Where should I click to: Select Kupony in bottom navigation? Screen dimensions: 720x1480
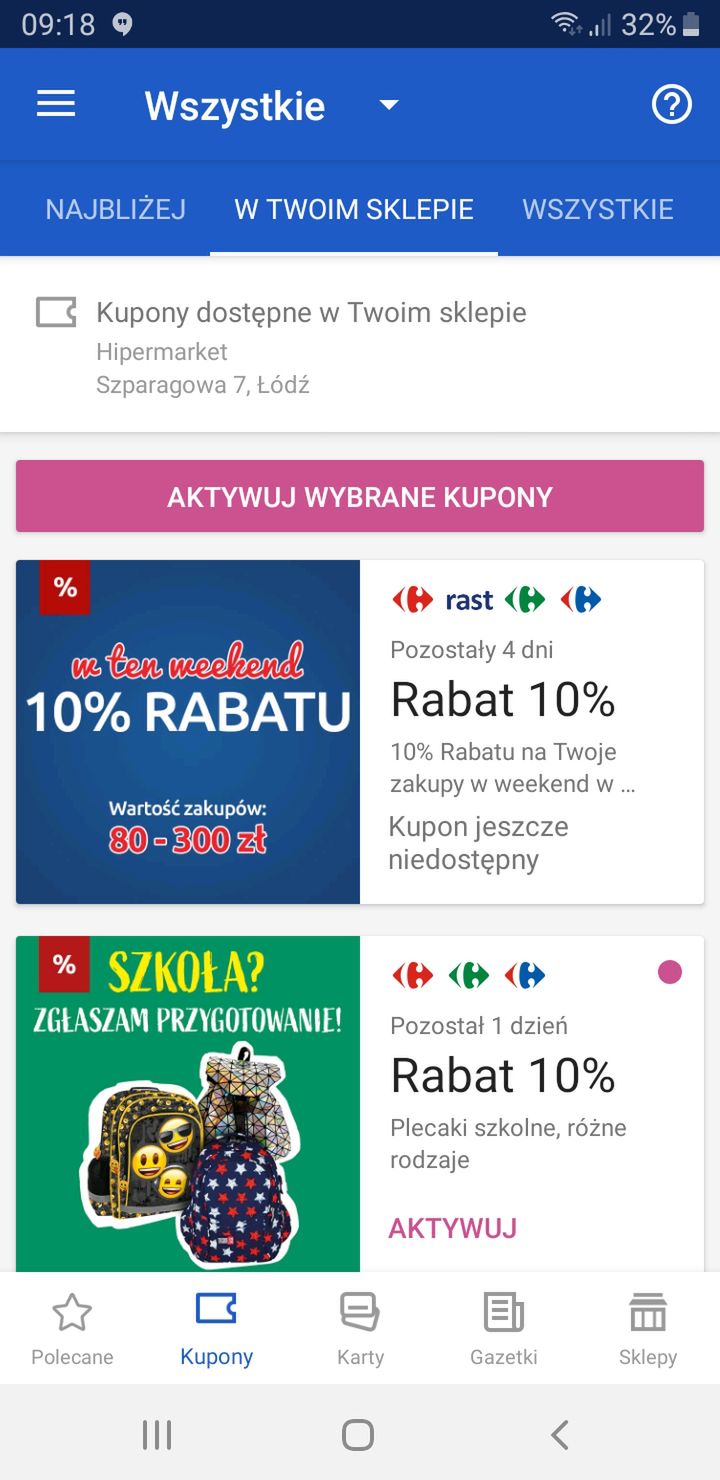(216, 1329)
